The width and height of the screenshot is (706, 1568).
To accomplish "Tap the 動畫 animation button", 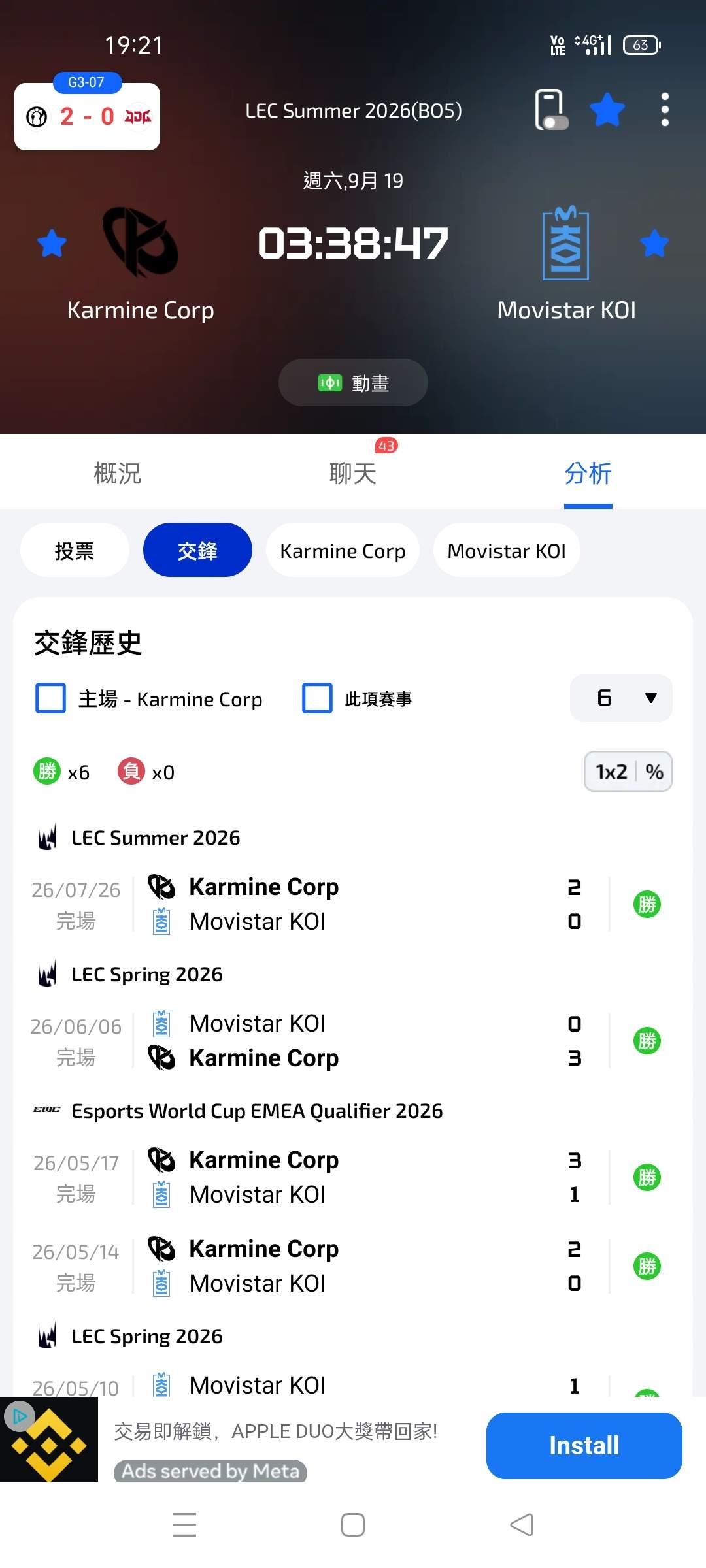I will click(353, 383).
